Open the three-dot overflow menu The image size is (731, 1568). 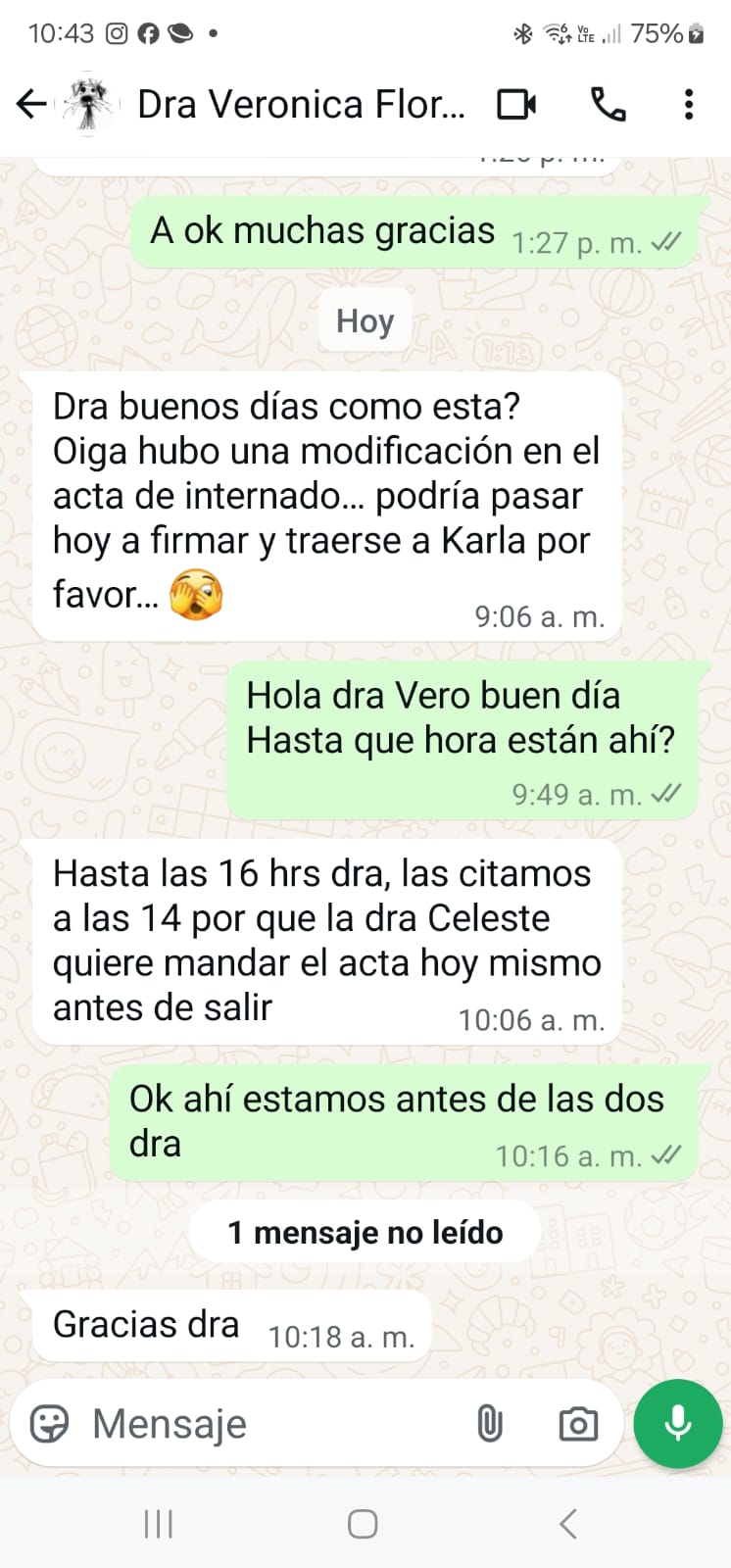click(689, 104)
